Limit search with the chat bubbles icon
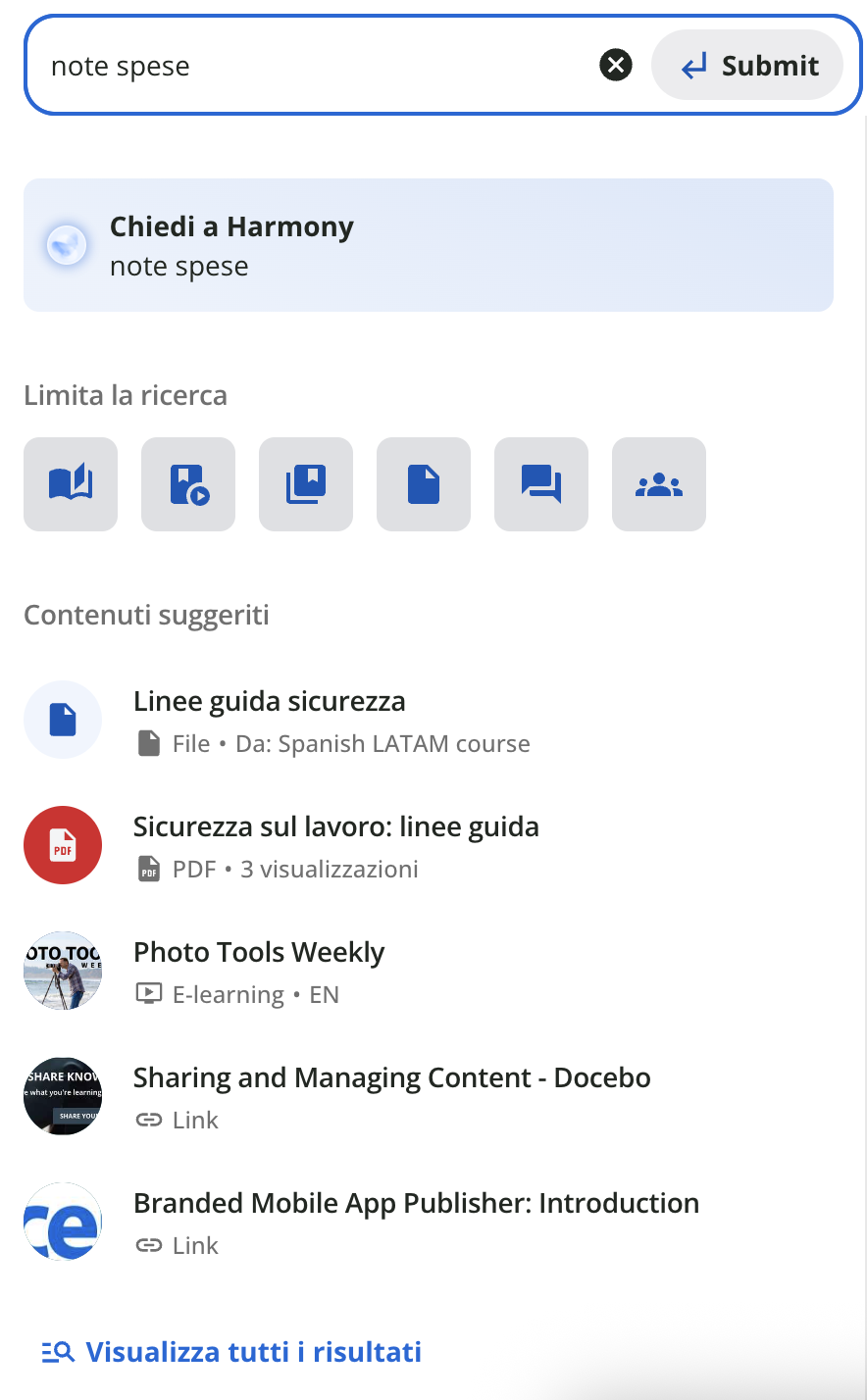 (x=541, y=484)
